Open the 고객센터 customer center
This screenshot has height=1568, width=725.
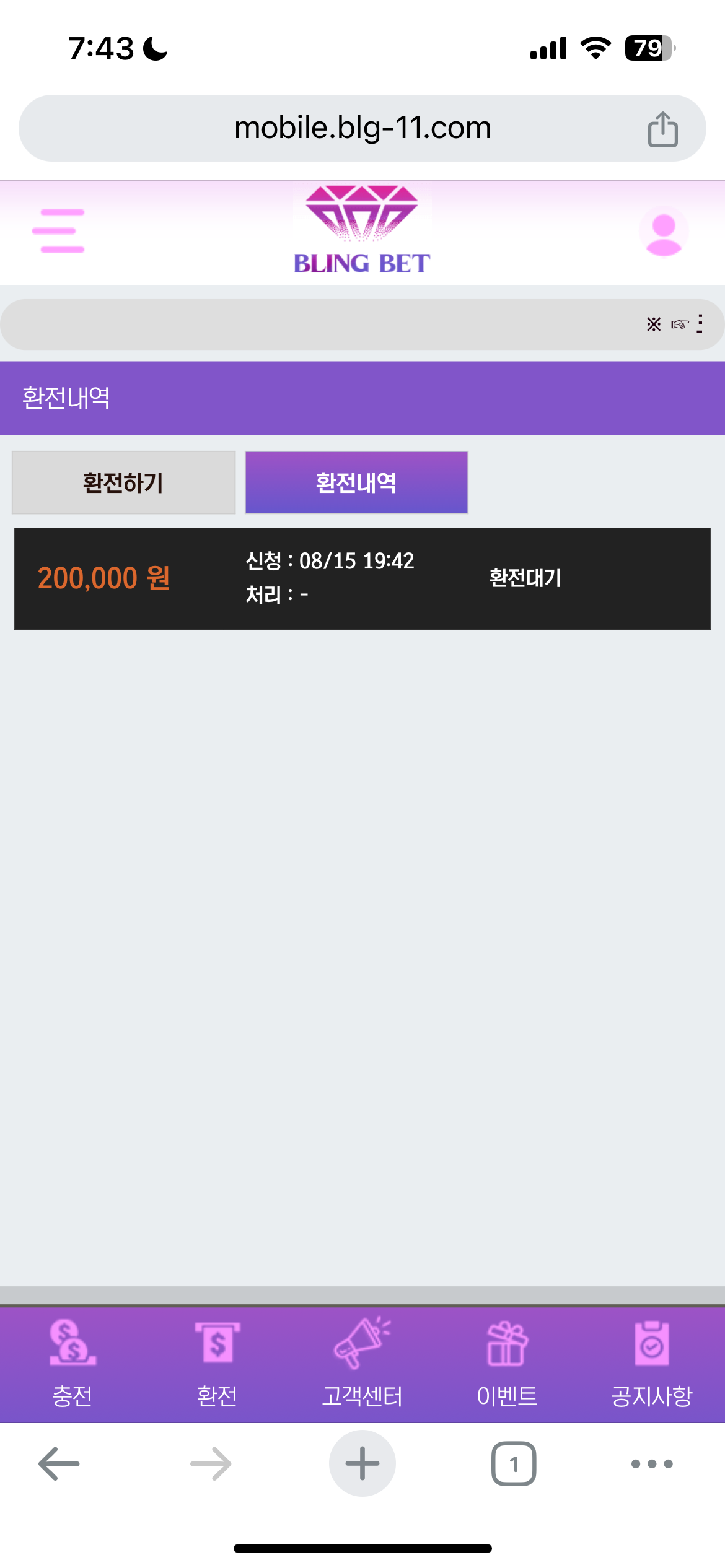(x=362, y=1364)
